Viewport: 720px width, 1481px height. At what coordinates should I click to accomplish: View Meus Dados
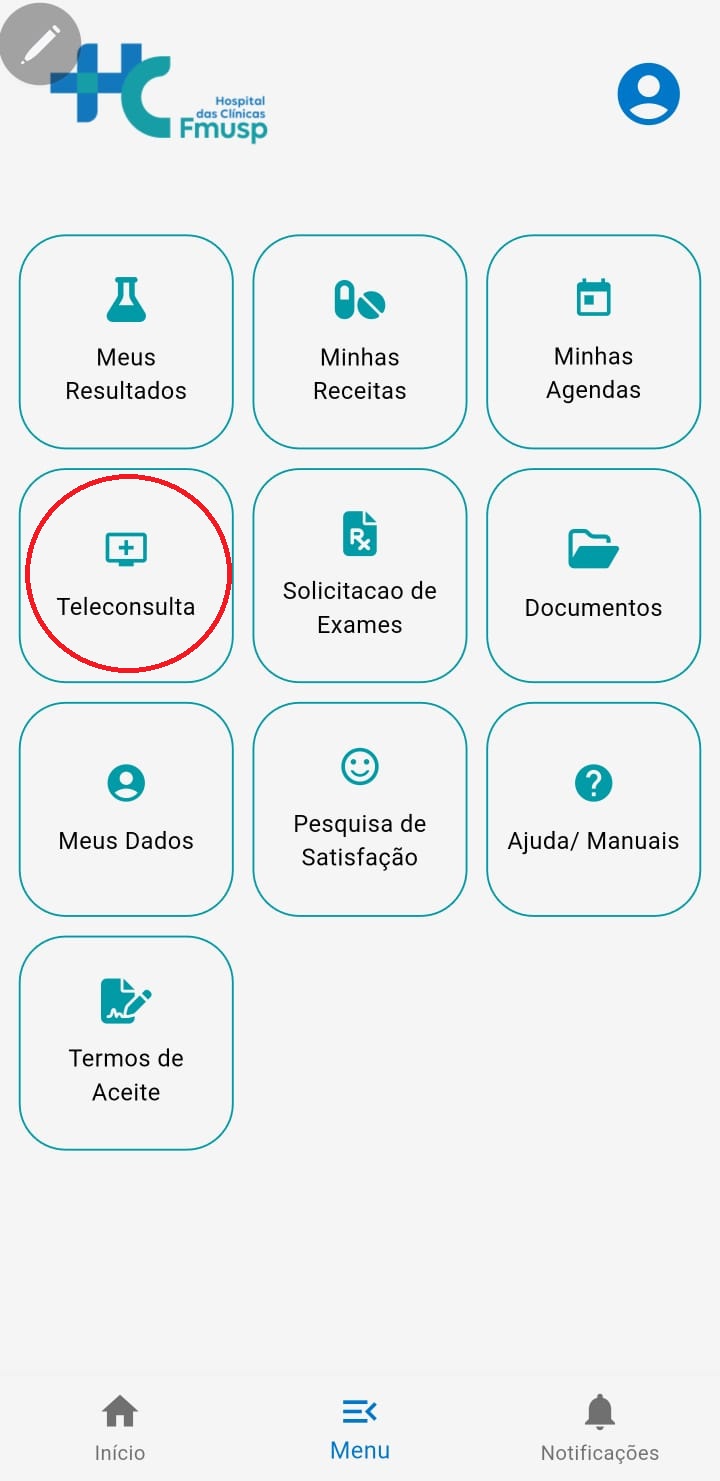126,809
